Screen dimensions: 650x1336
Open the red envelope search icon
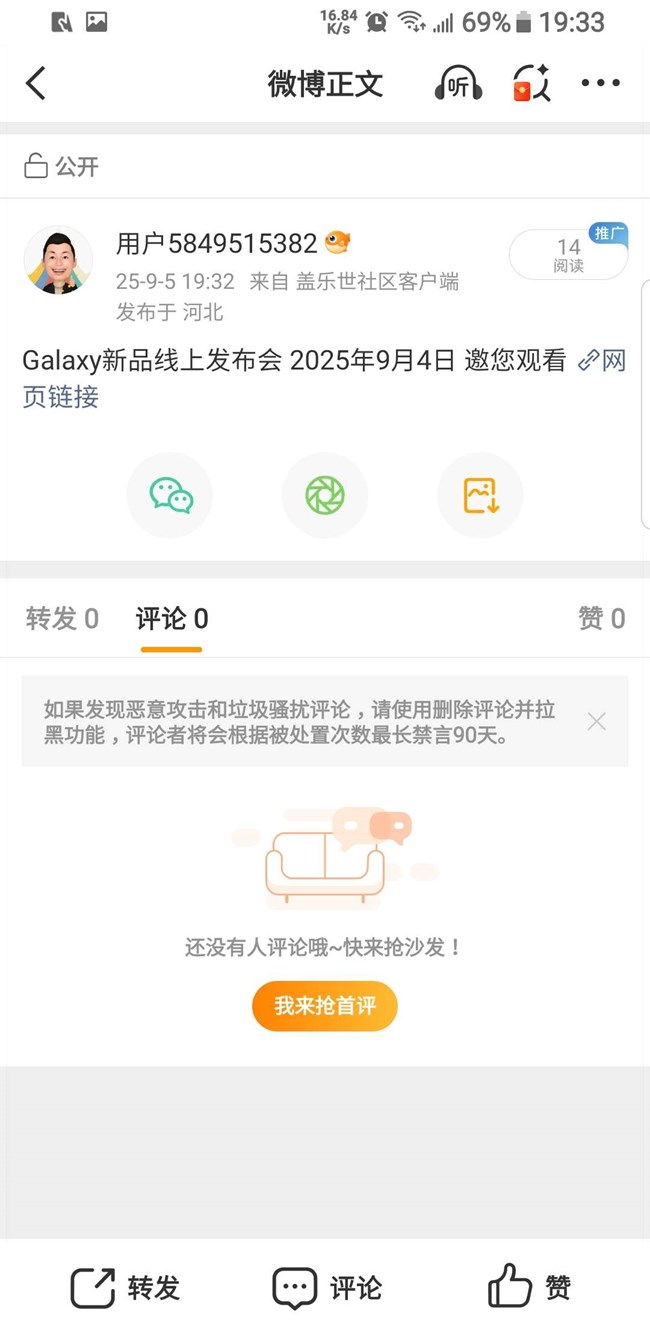pyautogui.click(x=531, y=84)
